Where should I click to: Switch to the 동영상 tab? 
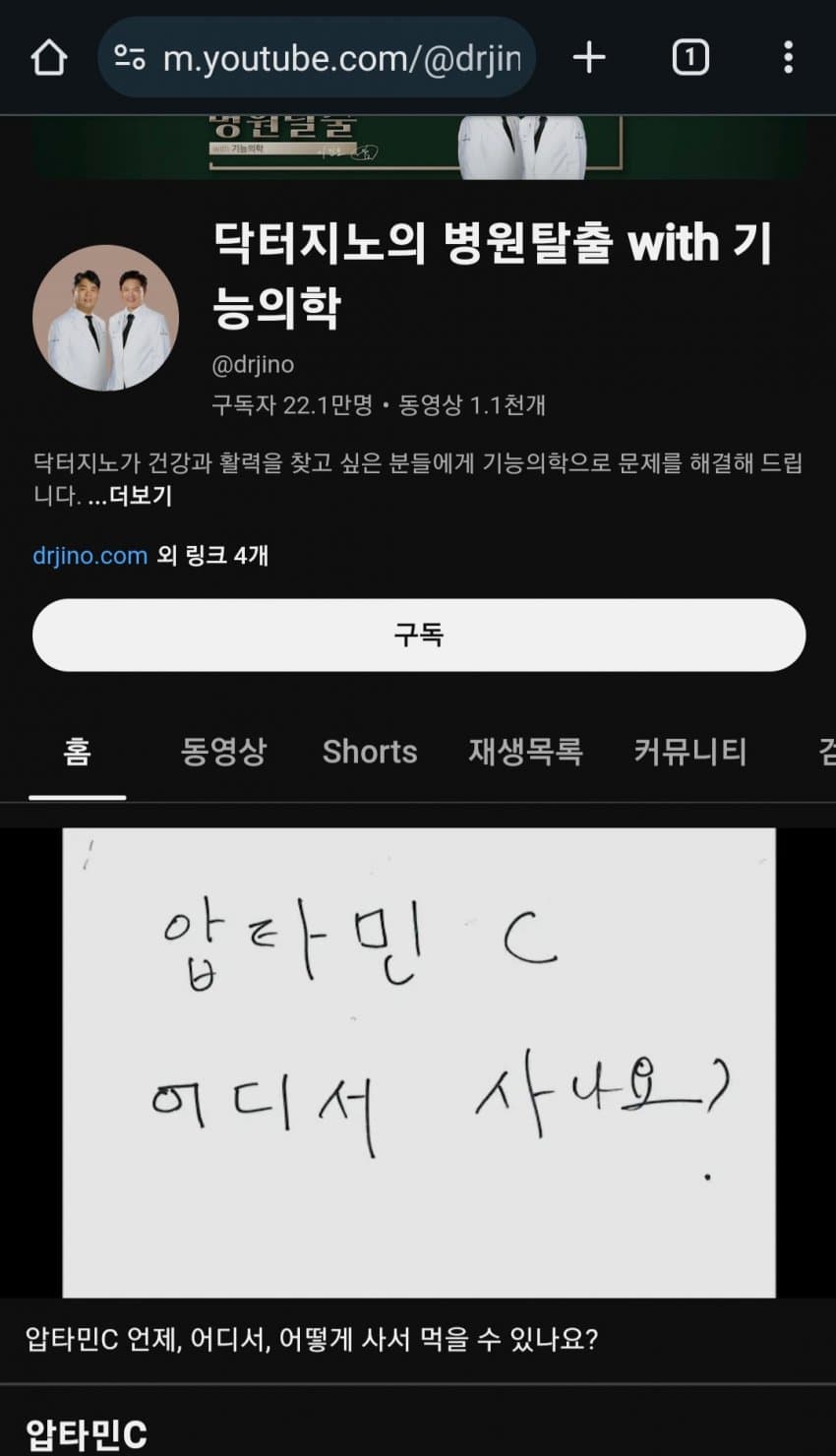click(223, 753)
